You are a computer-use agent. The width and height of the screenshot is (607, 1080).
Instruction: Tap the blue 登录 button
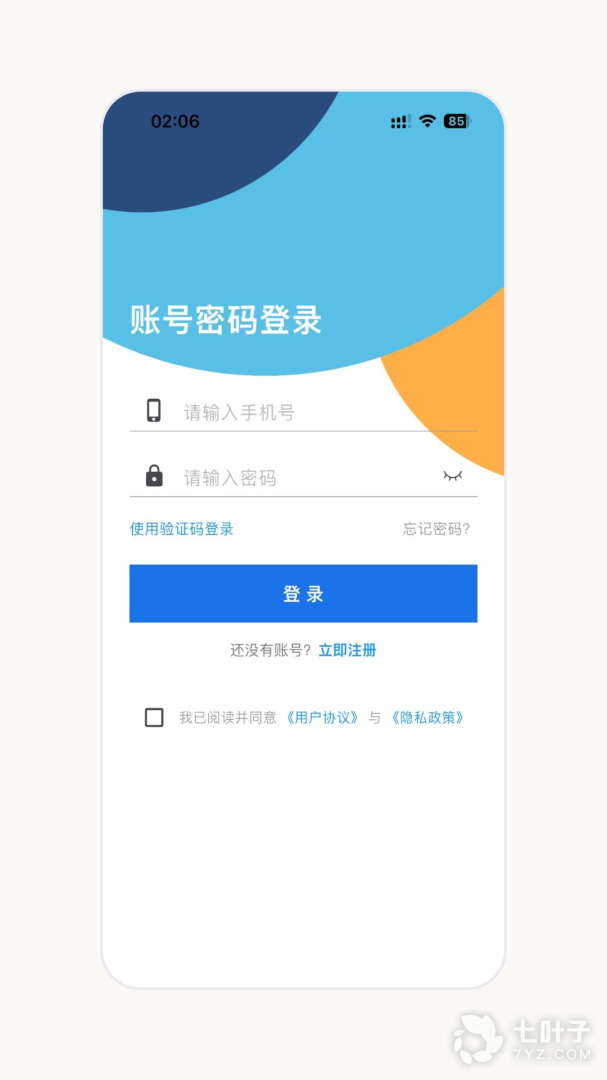point(303,594)
